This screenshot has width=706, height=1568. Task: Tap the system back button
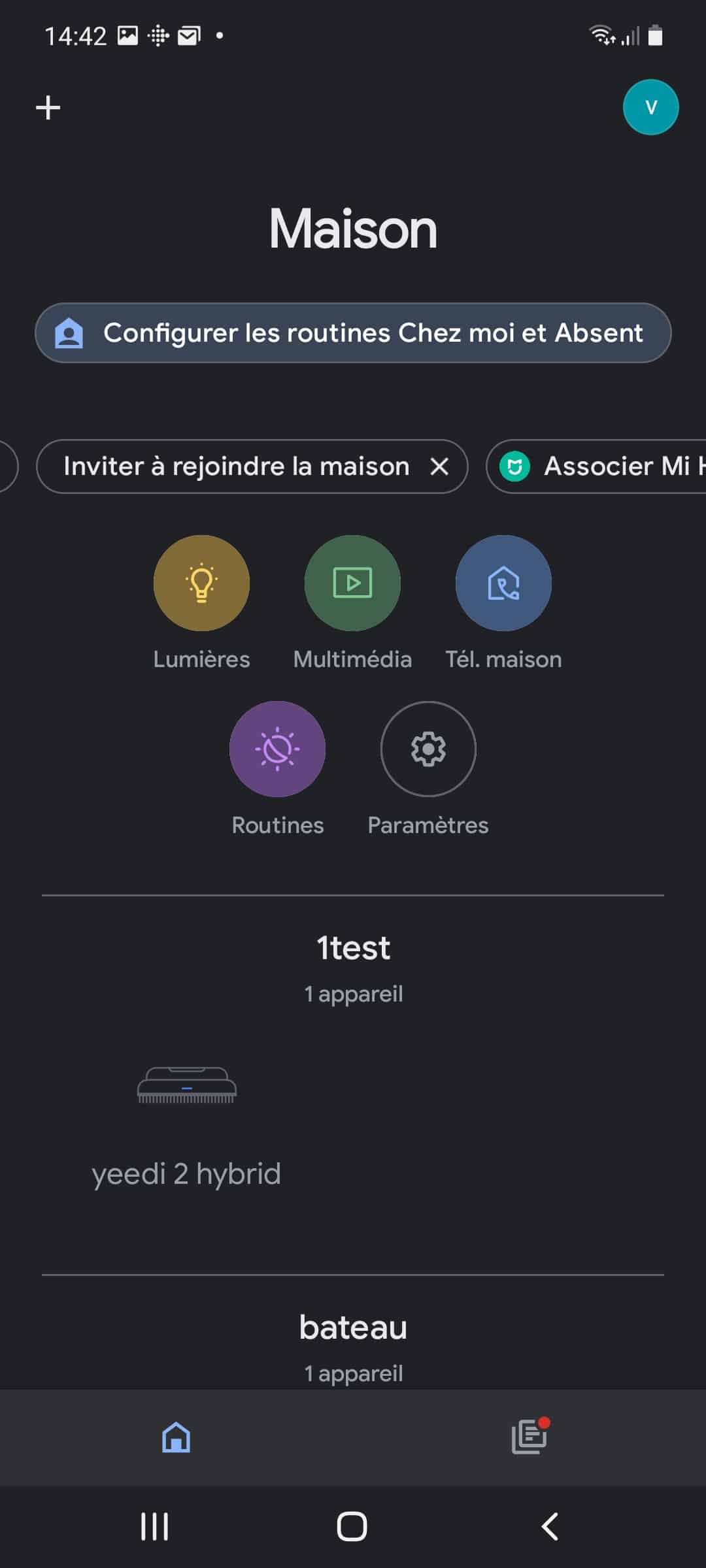[550, 1527]
